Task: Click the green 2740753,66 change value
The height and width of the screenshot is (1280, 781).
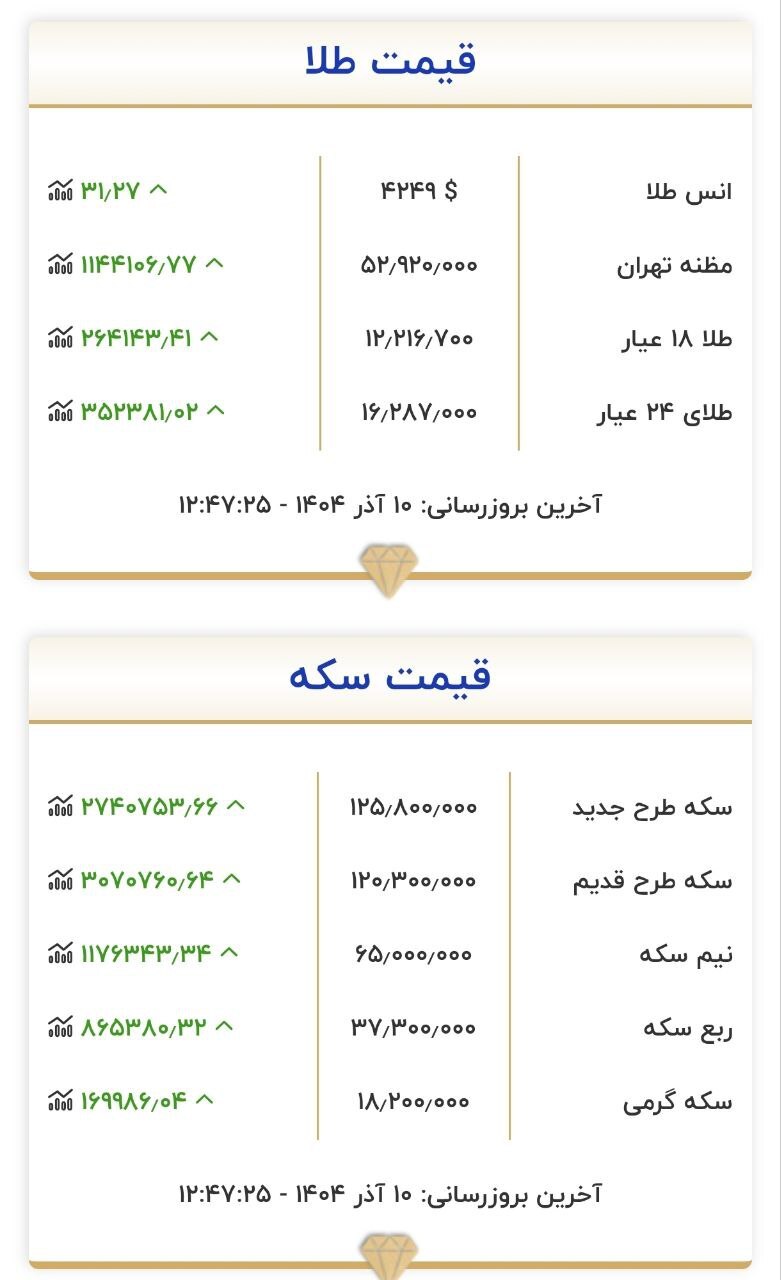Action: tap(150, 806)
